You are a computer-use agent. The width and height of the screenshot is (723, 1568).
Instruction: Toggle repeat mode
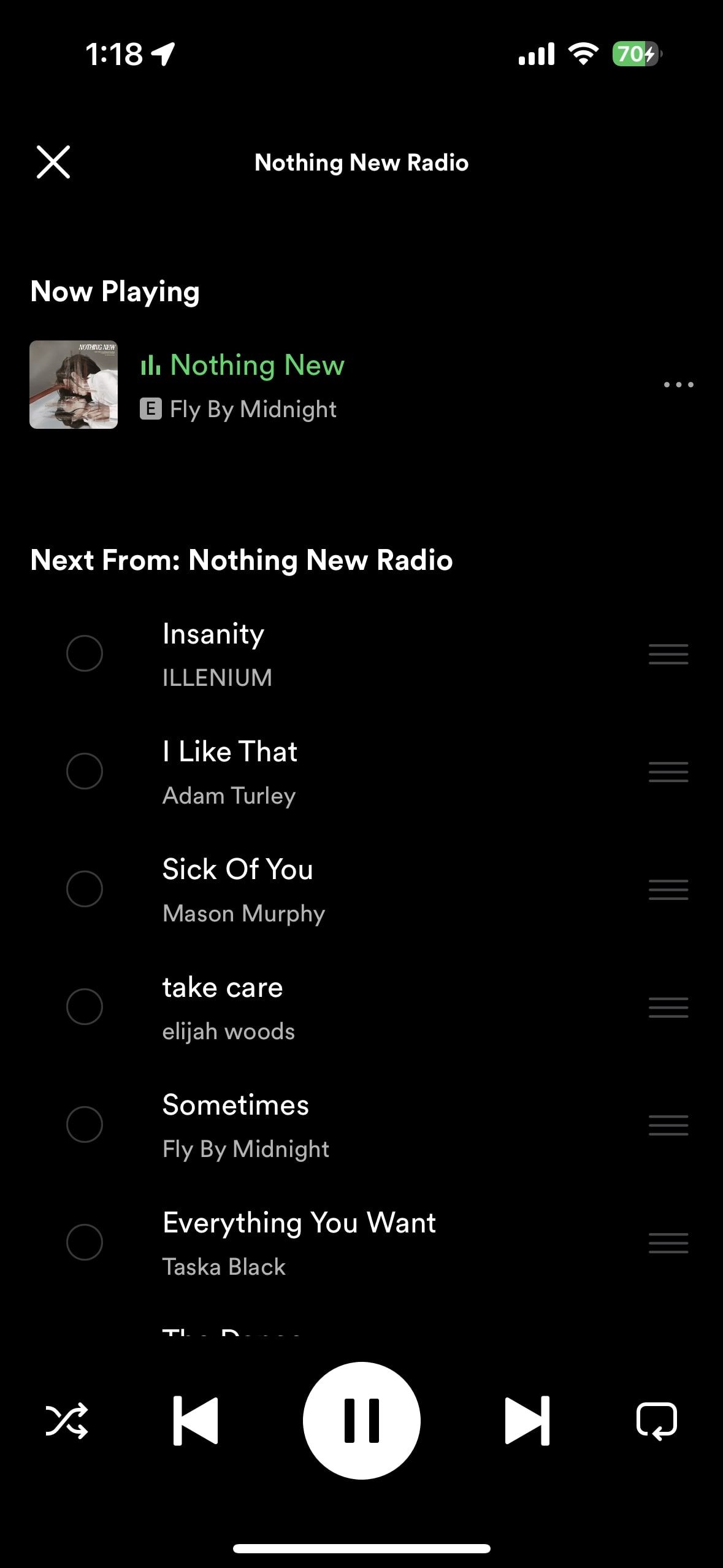(x=657, y=1421)
